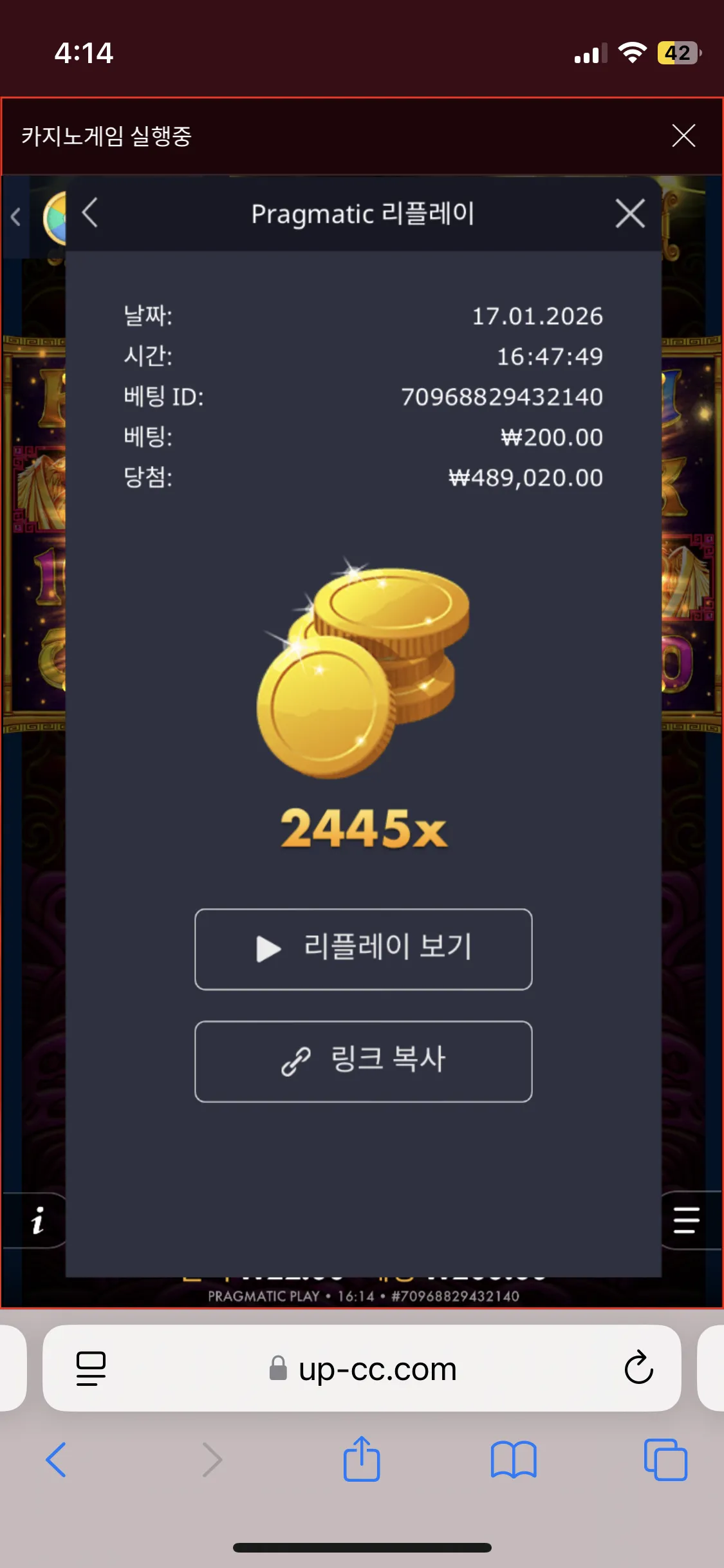Viewport: 724px width, 1568px height.
Task: Copy the replay link with 링크 복사
Action: point(364,1061)
